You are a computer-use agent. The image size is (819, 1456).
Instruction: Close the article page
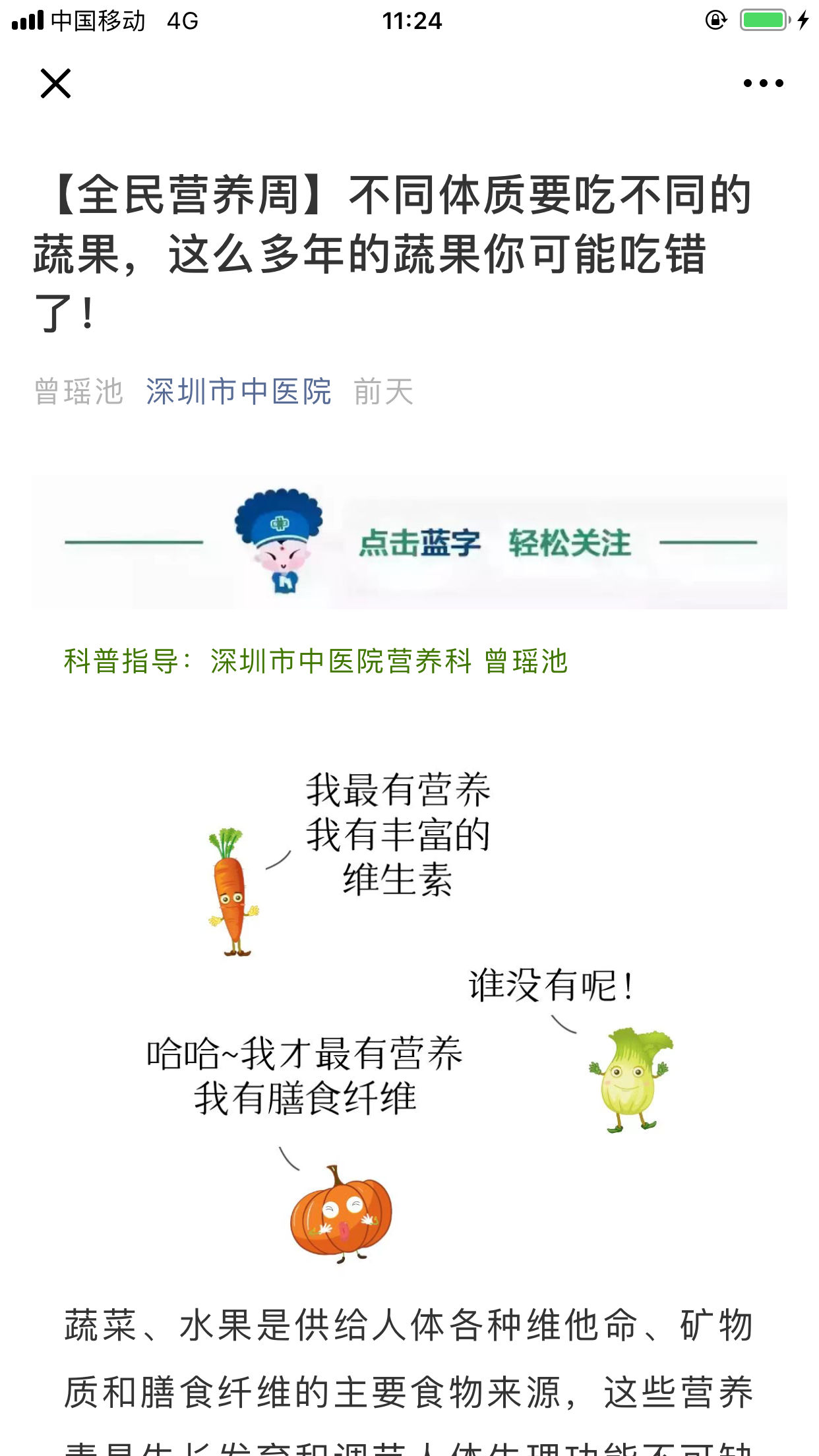(55, 84)
